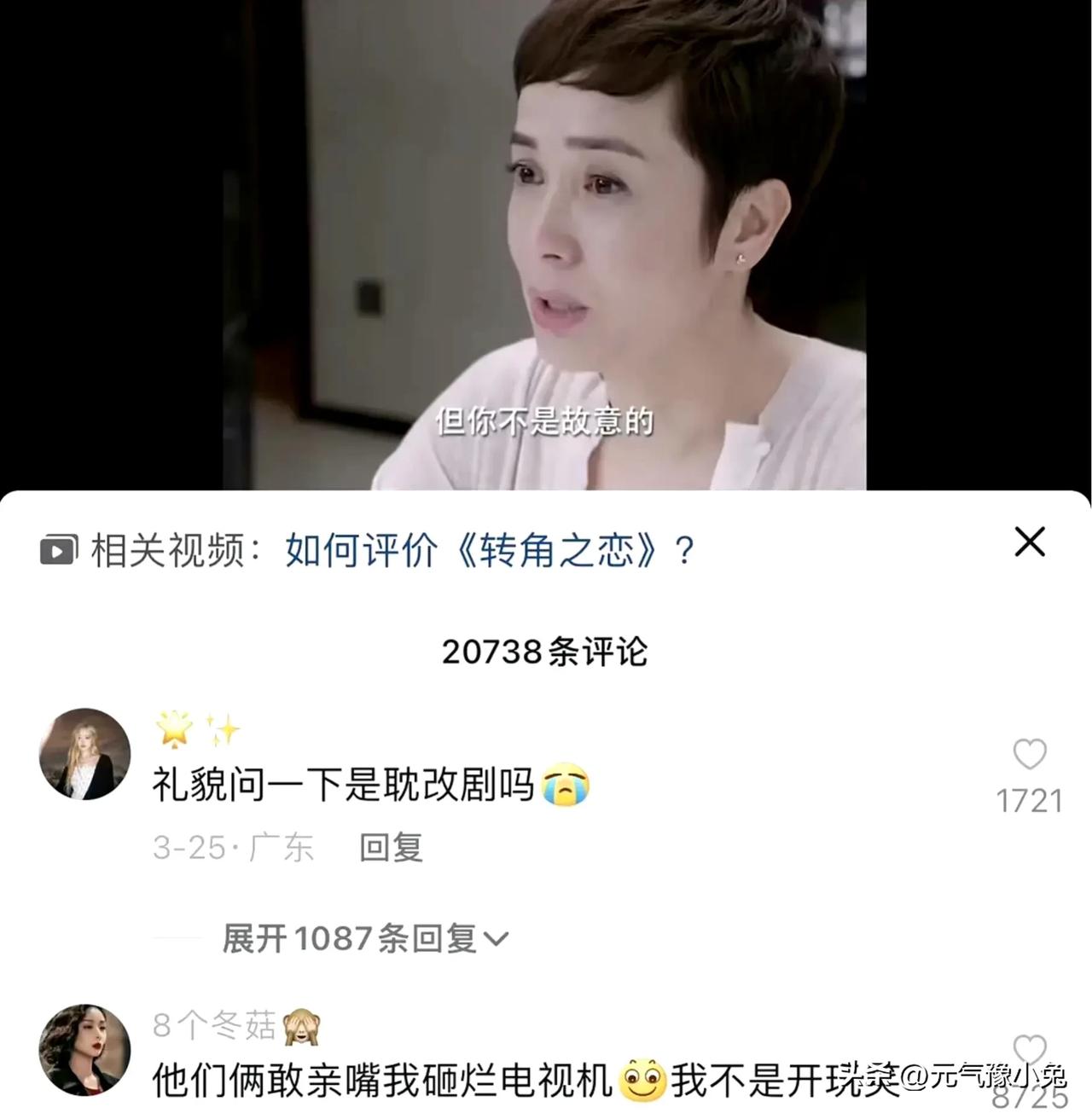Reply to the comment from 广东
Viewport: 1092px width, 1113px height.
(391, 847)
